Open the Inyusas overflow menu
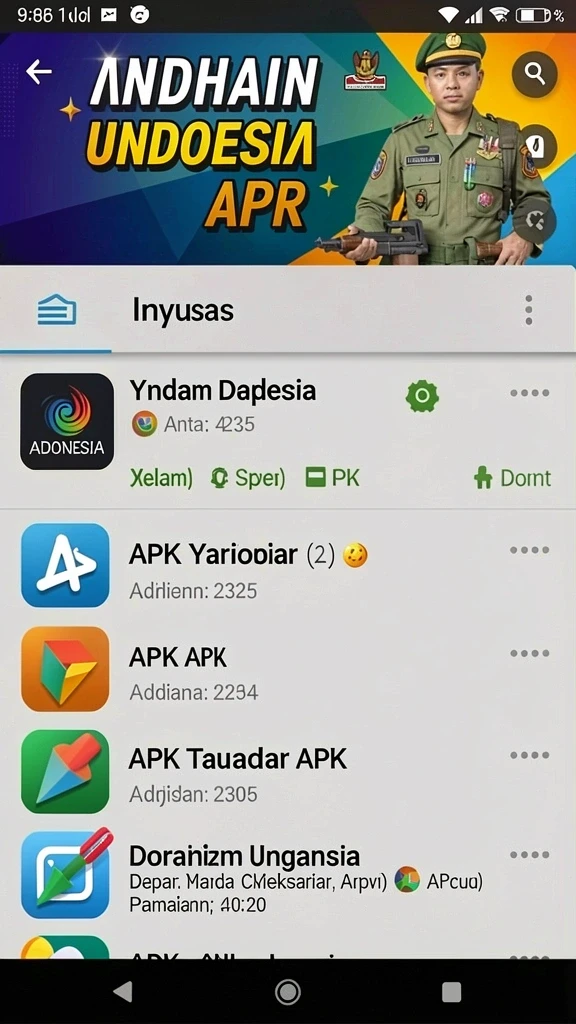Viewport: 576px width, 1024px height. [x=528, y=310]
